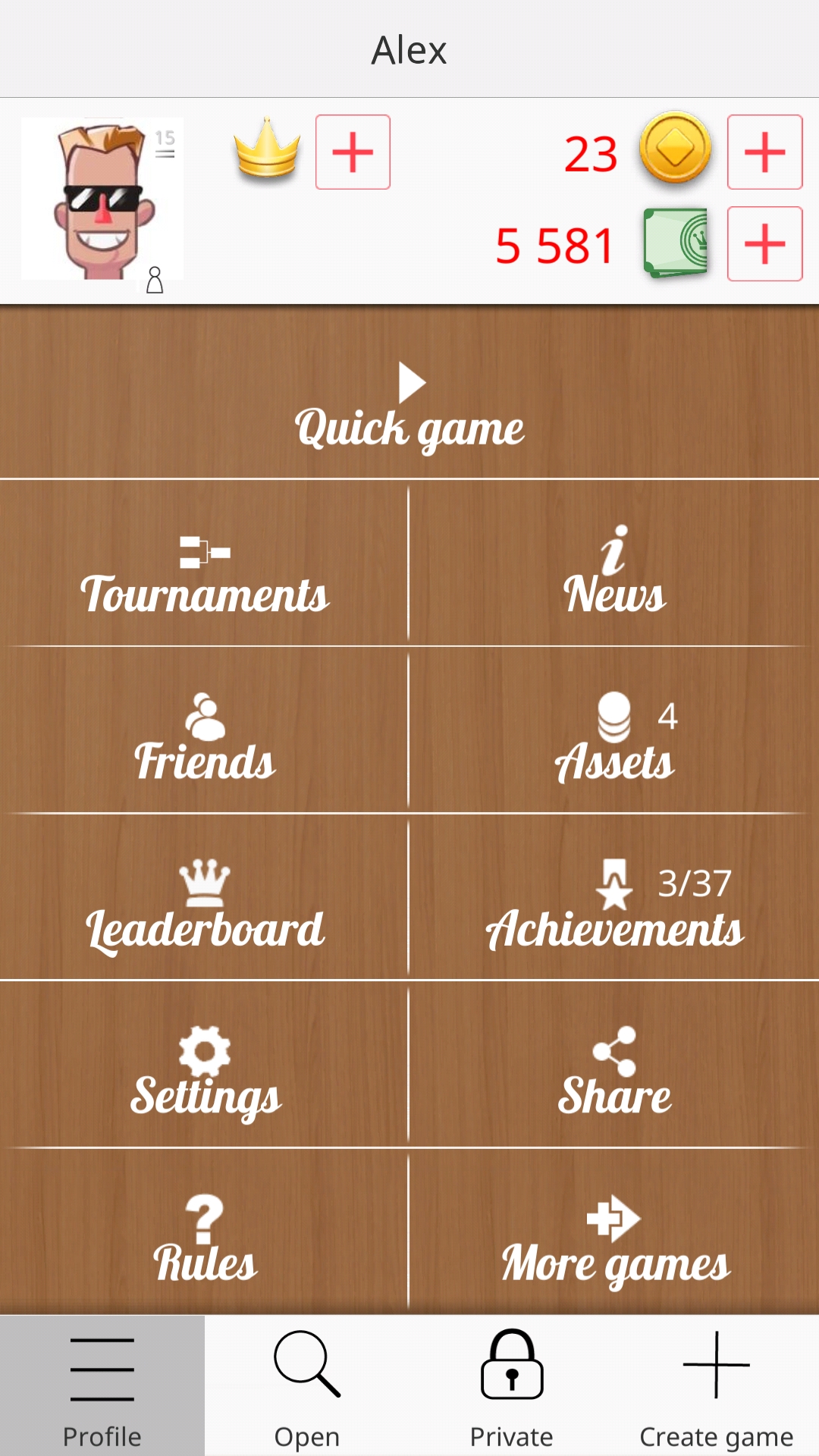Image resolution: width=819 pixels, height=1456 pixels.
Task: Open the Leaderboard
Action: [205, 910]
